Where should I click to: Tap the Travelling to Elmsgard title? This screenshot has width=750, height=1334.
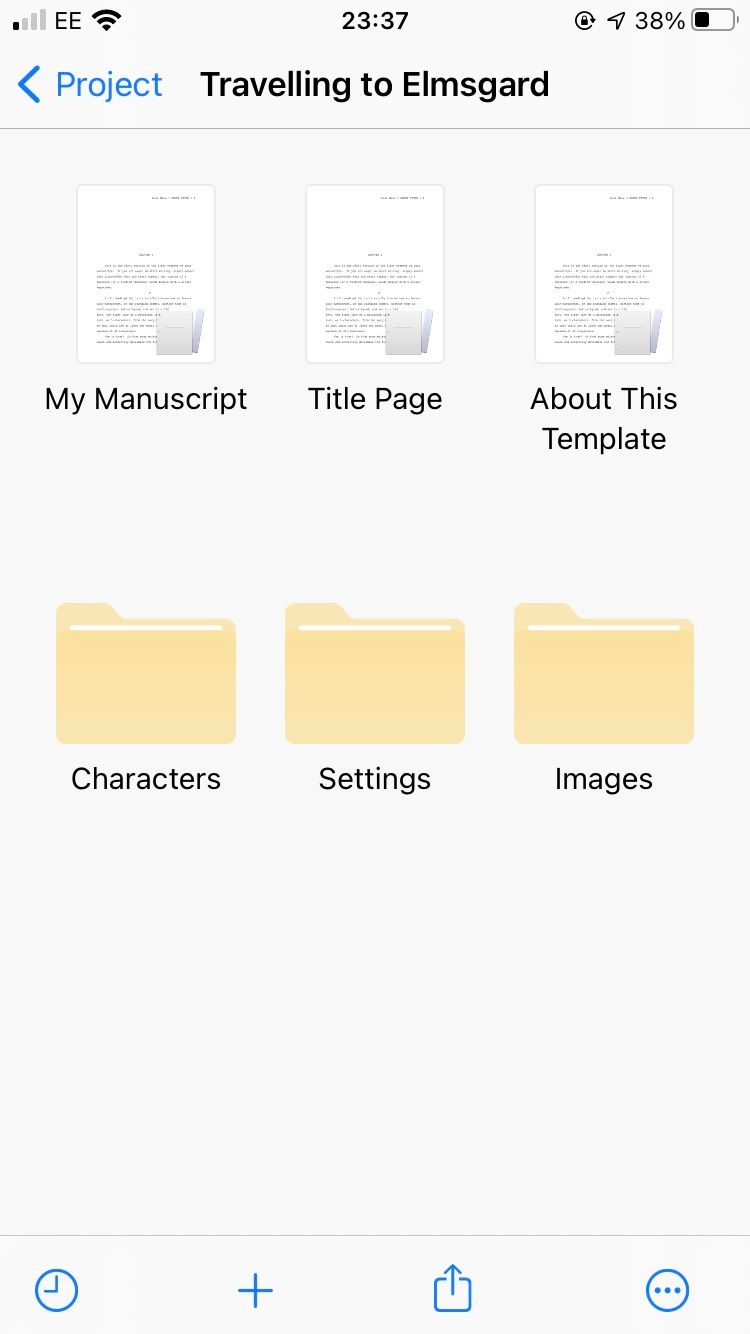(x=374, y=85)
